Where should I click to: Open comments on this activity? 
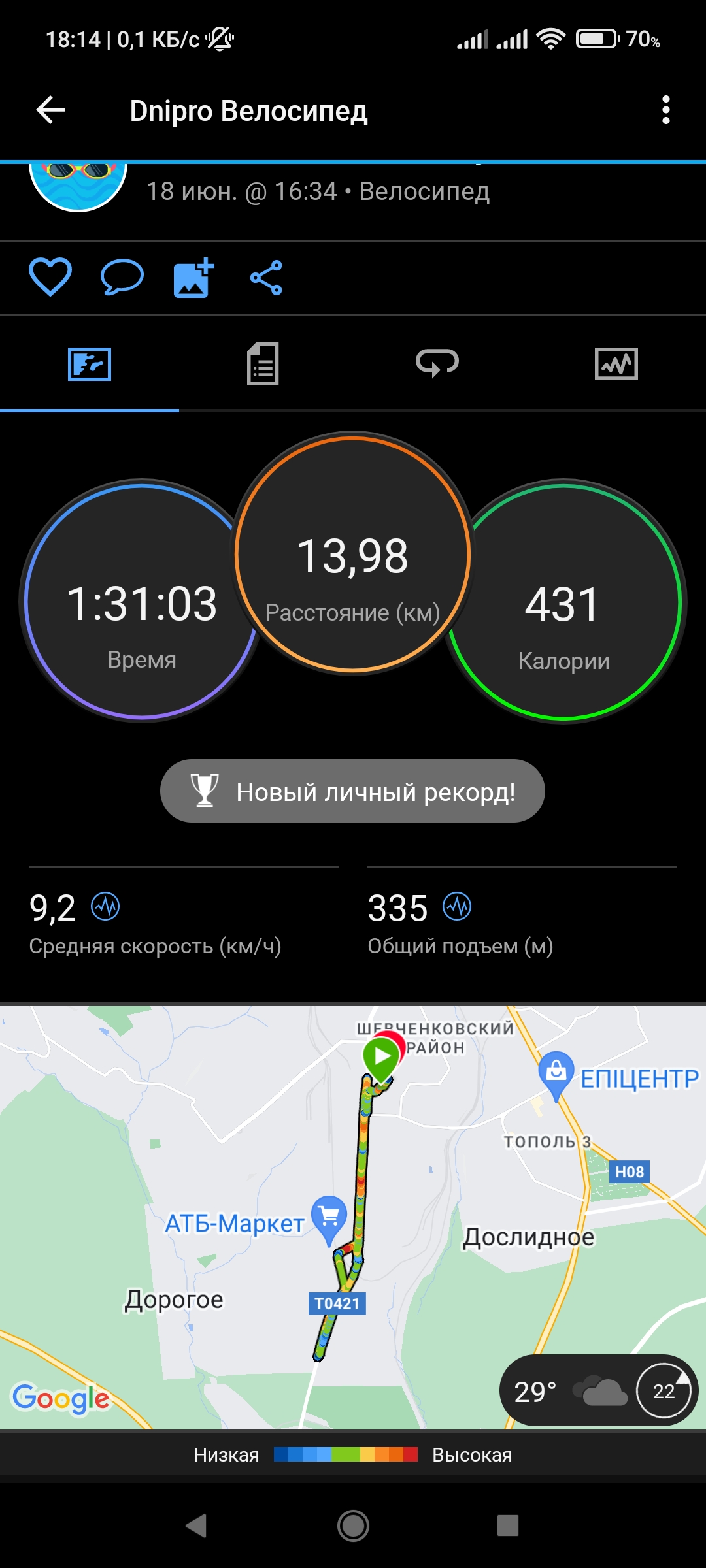point(122,277)
